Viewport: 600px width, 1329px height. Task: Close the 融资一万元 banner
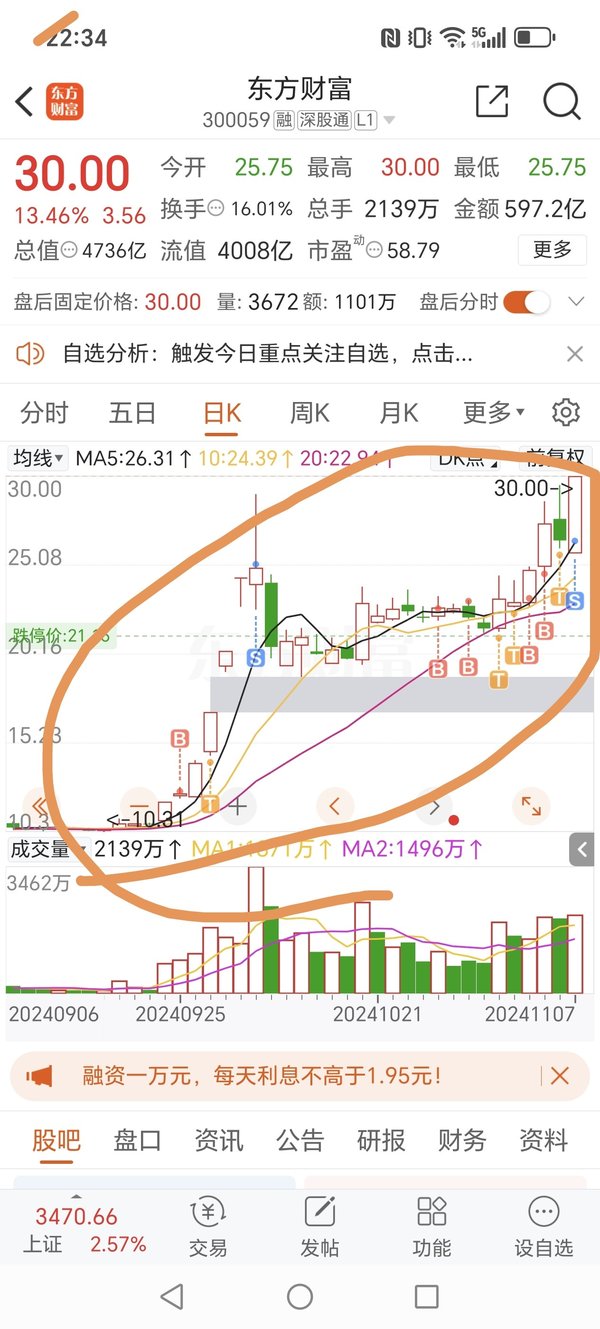[559, 1076]
